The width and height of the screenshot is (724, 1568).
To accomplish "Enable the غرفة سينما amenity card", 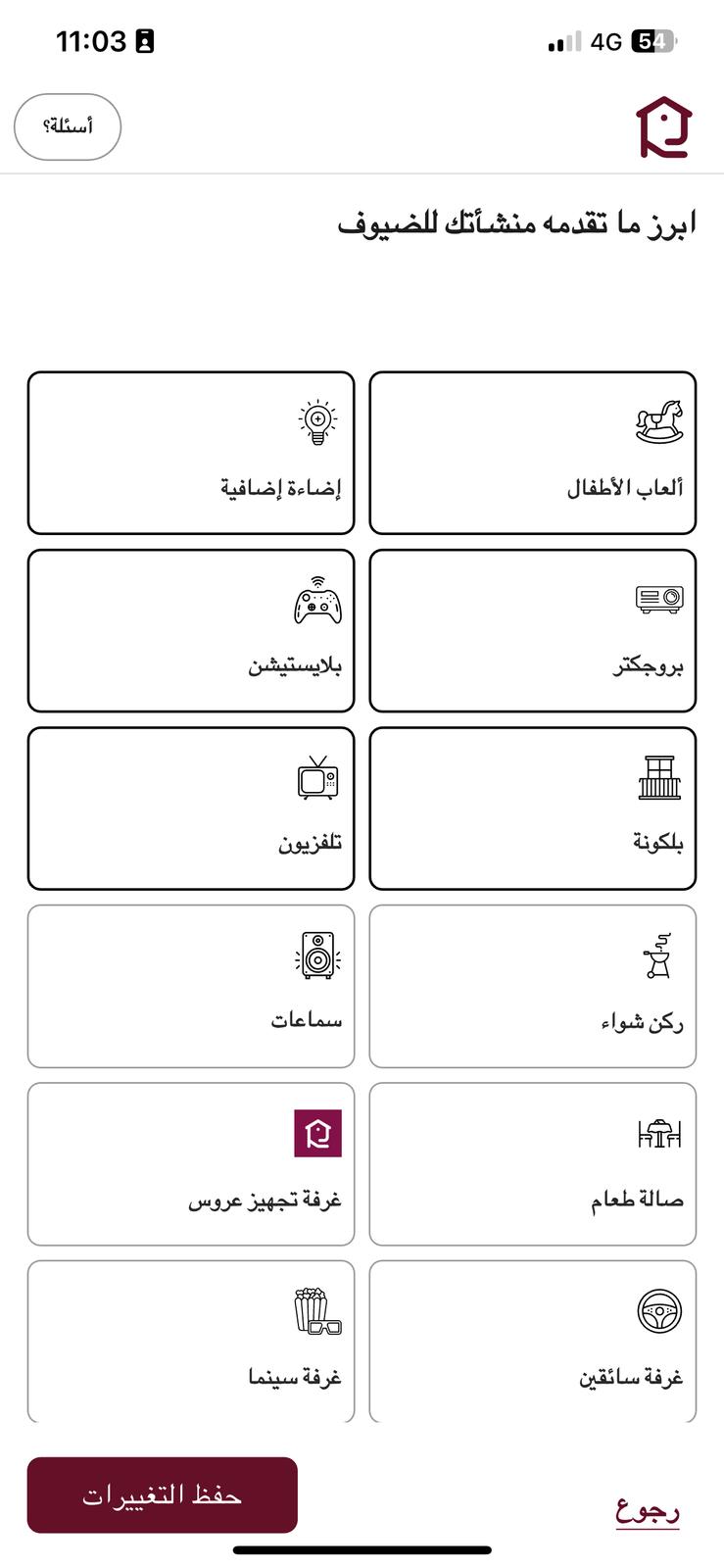I will (191, 1341).
